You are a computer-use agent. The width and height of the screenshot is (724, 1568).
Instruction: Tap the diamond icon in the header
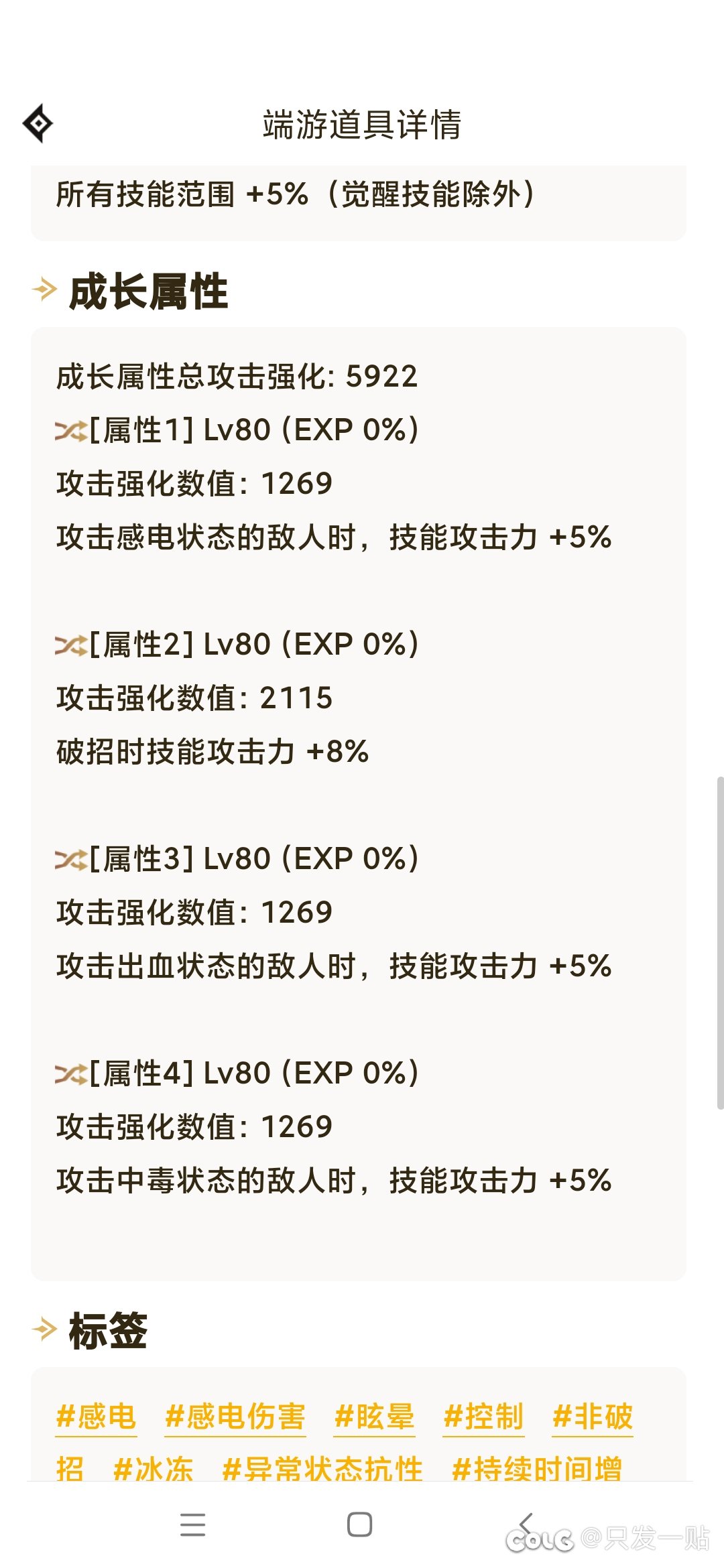[38, 123]
